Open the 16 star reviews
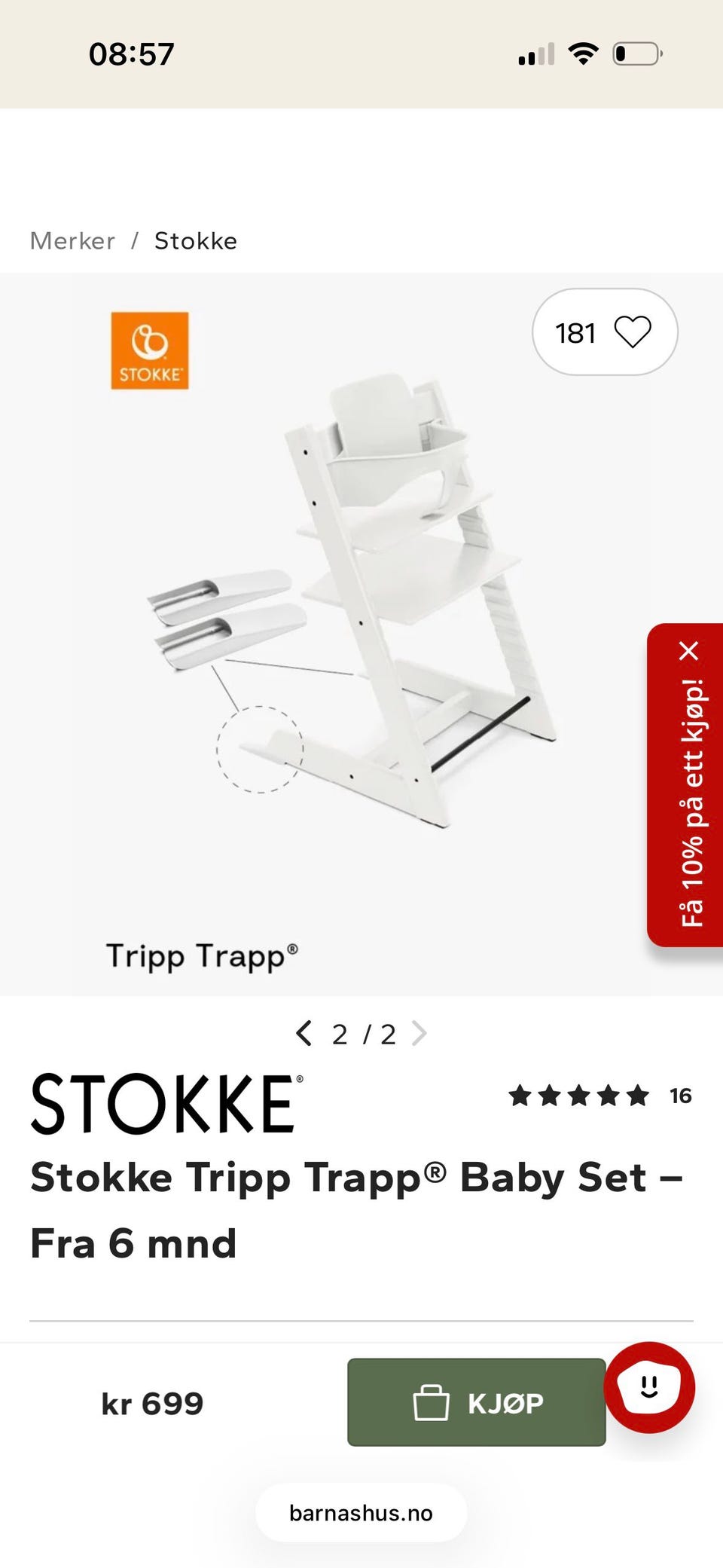This screenshot has height=1568, width=723. pos(600,1096)
